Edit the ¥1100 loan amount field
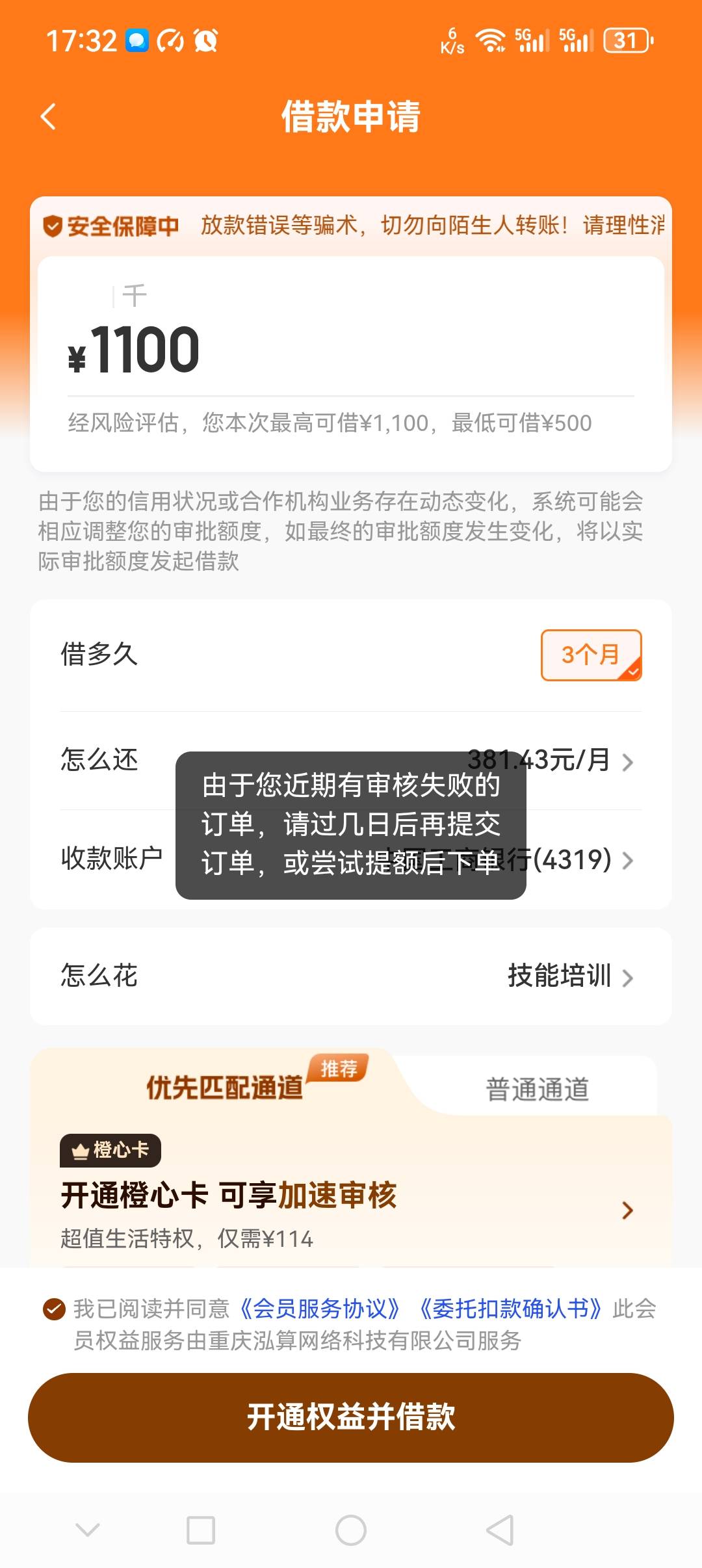 pyautogui.click(x=351, y=350)
